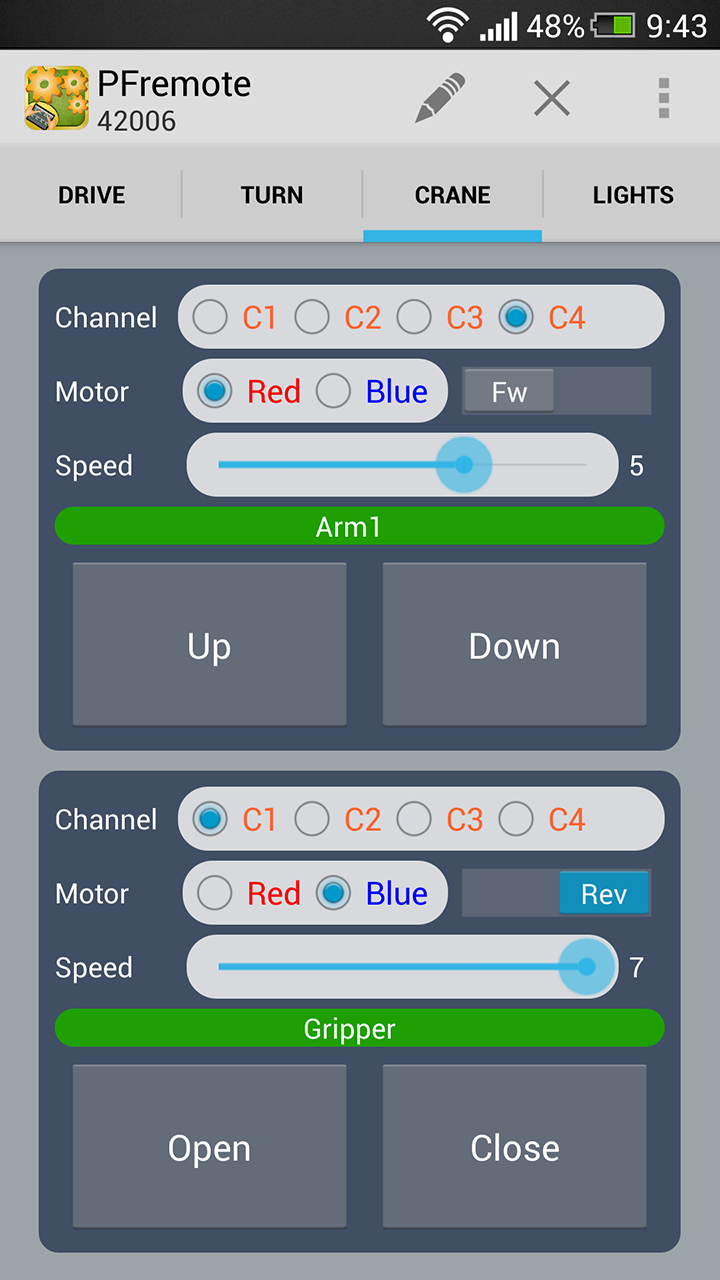Switch to the DRIVE tab
The image size is (720, 1280).
[x=91, y=195]
